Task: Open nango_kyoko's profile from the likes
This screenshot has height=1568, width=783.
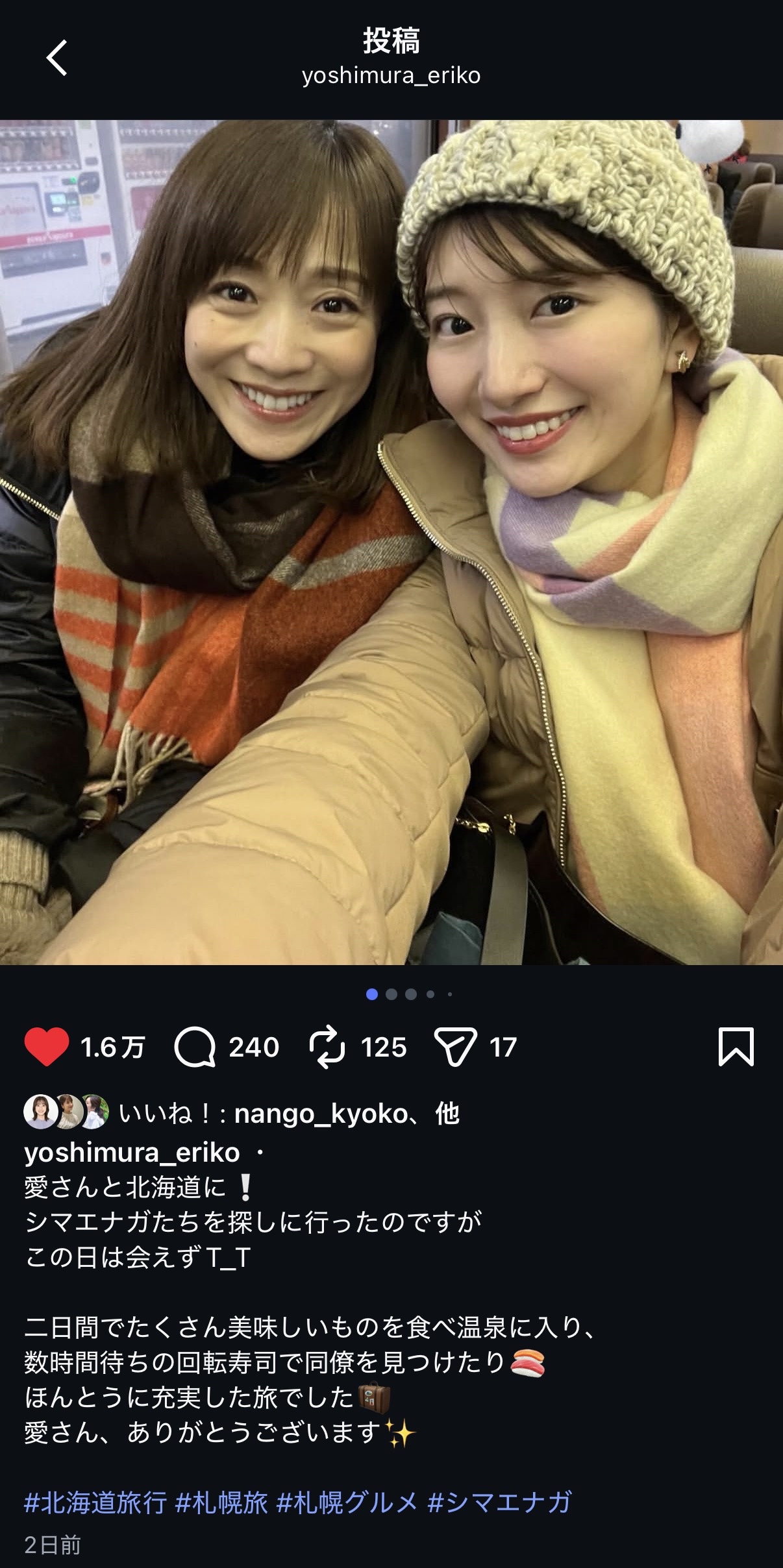Action: pyautogui.click(x=320, y=1114)
